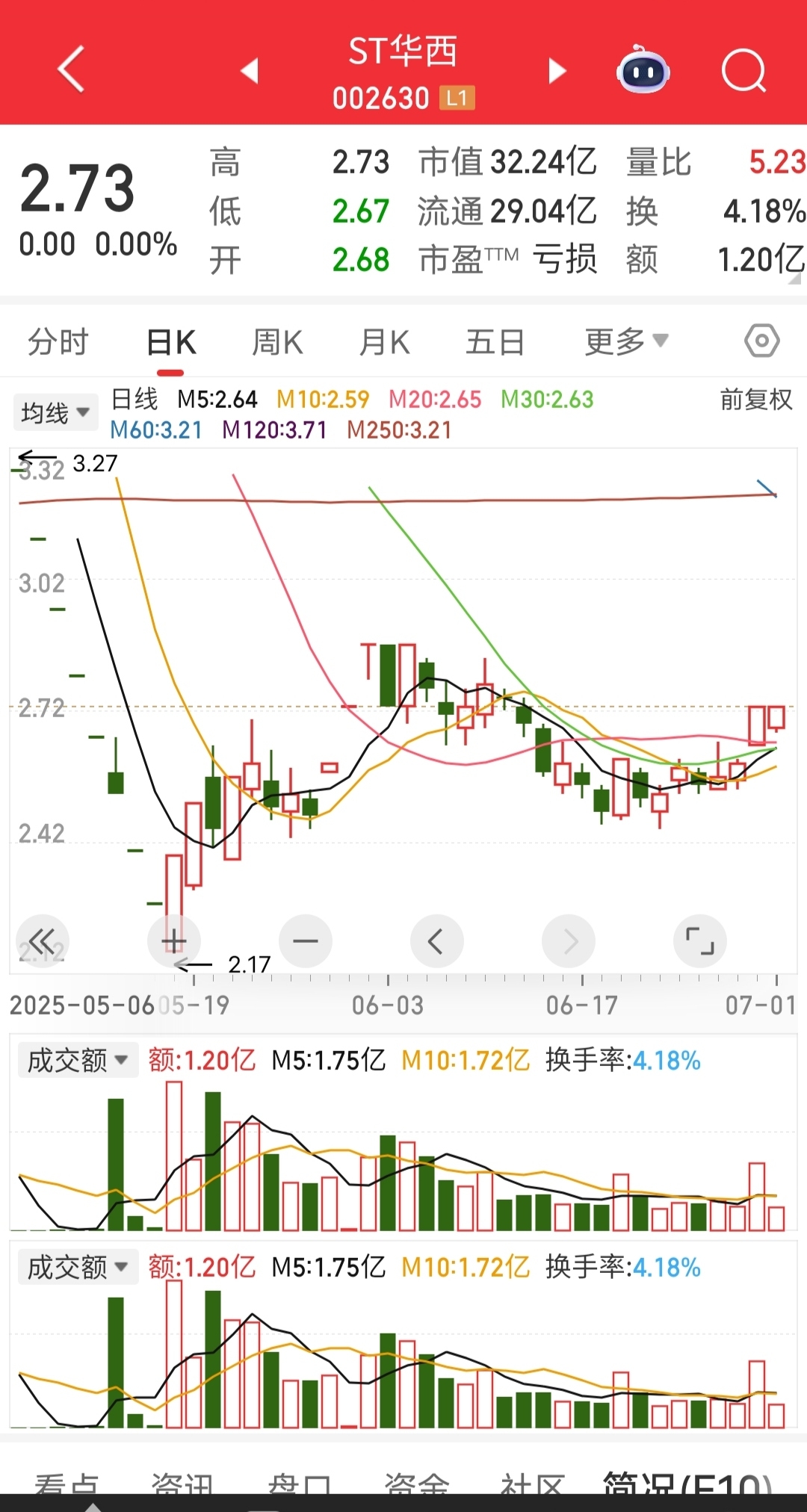Enter fullscreen landscape chart view
The height and width of the screenshot is (1512, 807).
699,941
